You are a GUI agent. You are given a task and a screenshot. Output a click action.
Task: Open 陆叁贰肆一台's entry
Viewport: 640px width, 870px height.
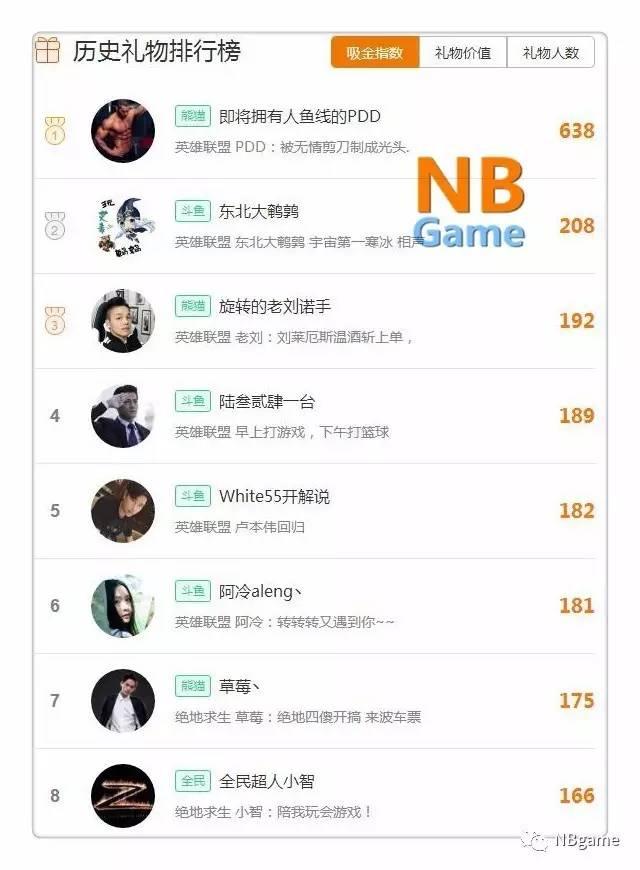(x=315, y=416)
